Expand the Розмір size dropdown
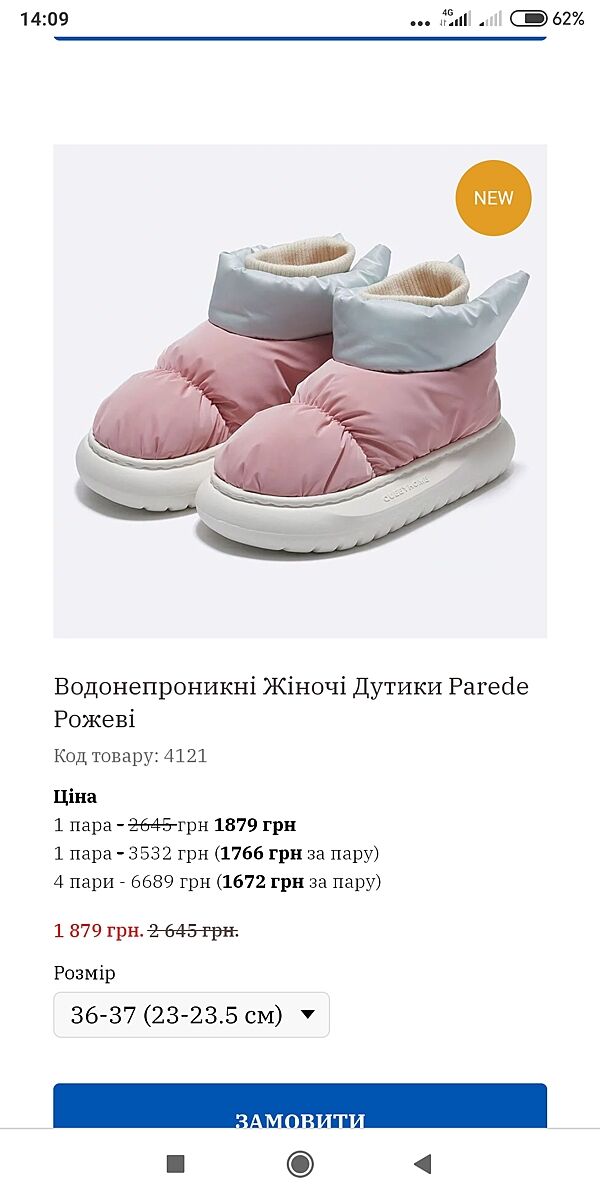The width and height of the screenshot is (600, 1200). pos(191,1015)
